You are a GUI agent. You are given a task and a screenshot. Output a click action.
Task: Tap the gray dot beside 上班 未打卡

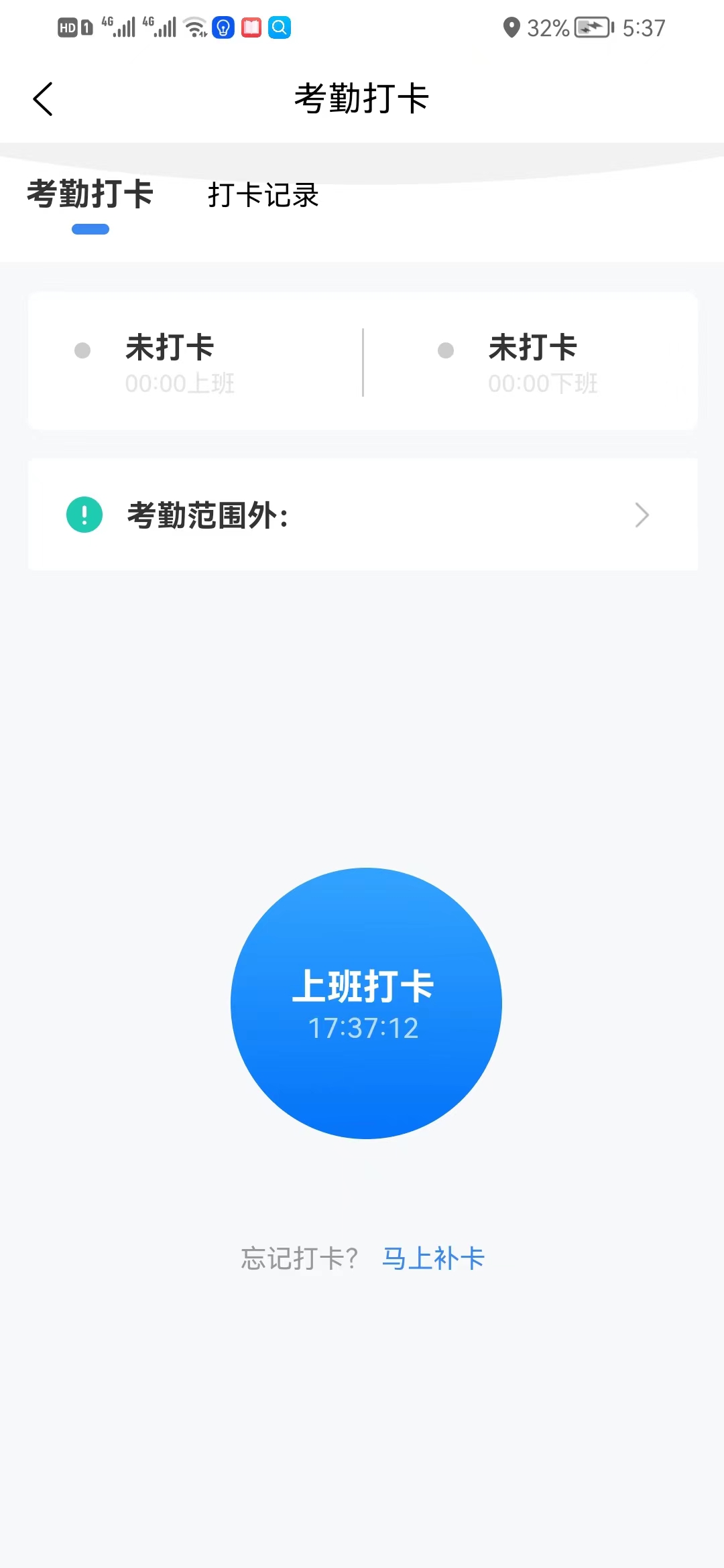[82, 350]
